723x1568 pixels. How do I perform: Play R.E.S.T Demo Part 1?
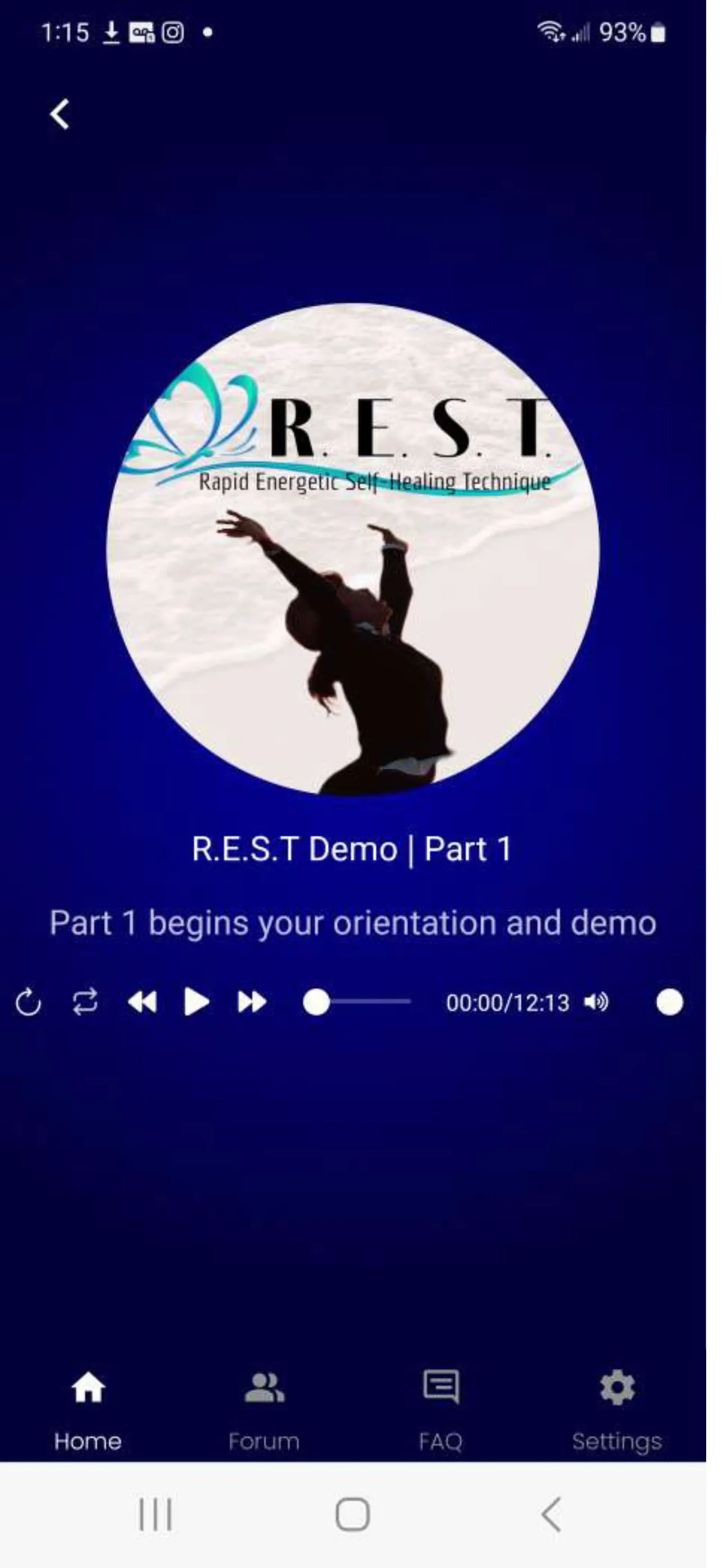pyautogui.click(x=196, y=1002)
